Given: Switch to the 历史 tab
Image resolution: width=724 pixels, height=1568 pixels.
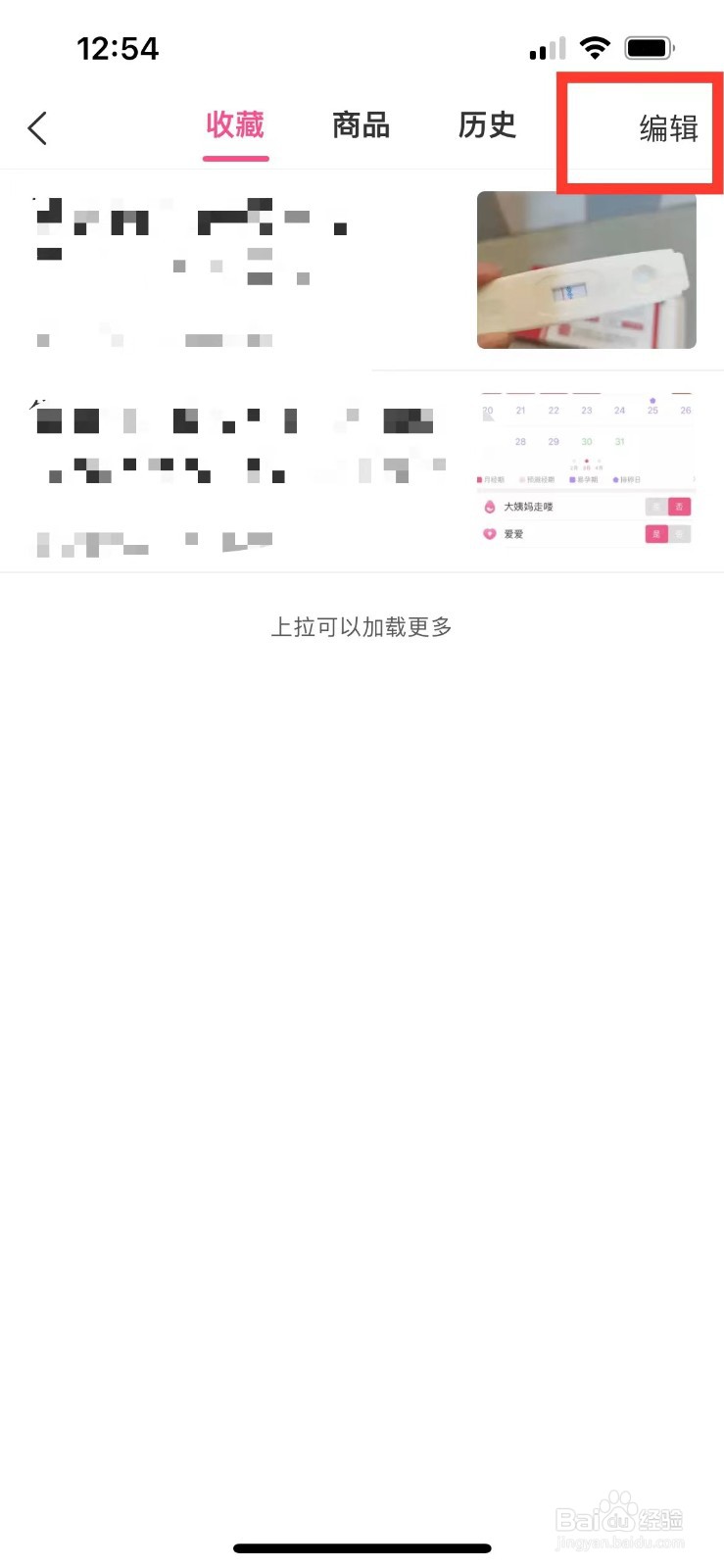Looking at the screenshot, I should 487,124.
